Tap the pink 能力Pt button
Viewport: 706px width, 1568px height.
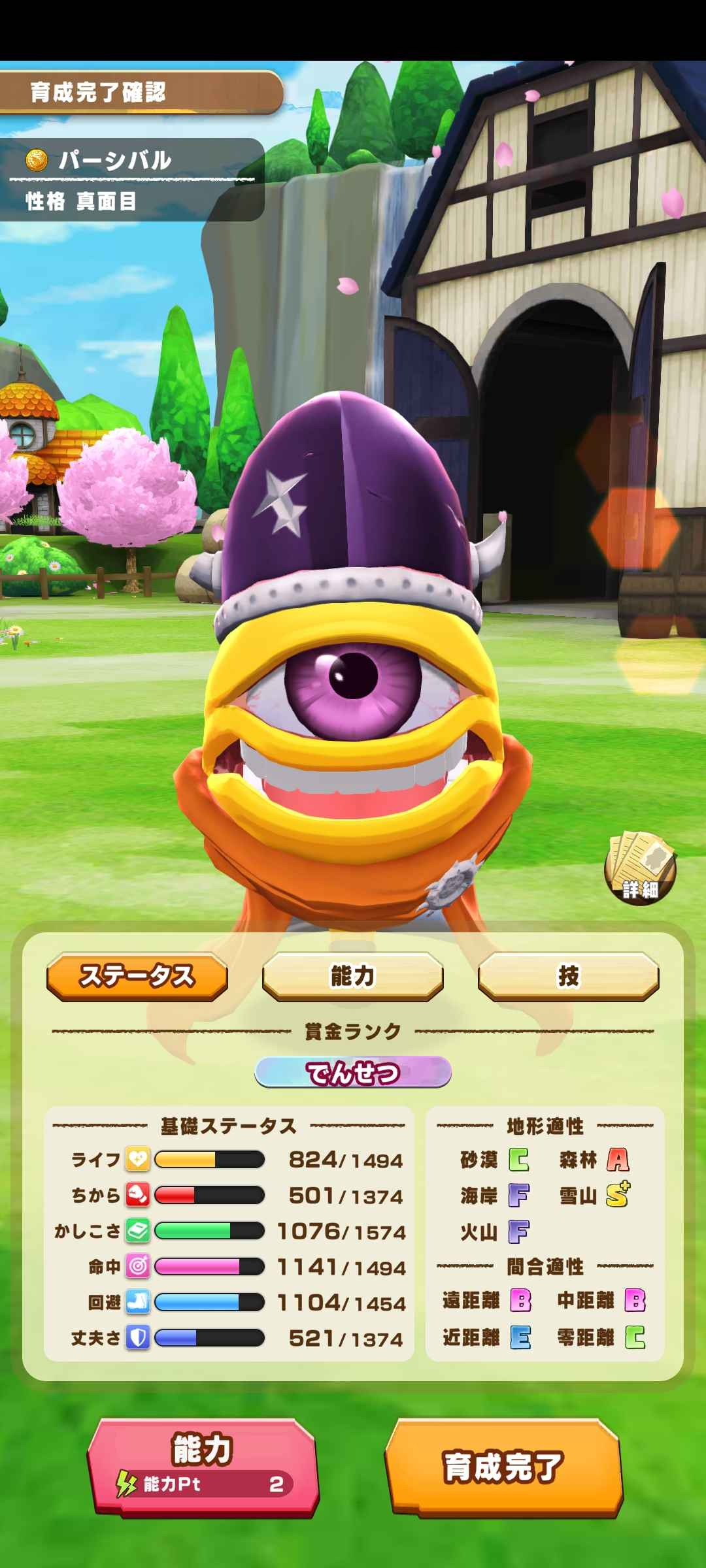click(203, 1466)
